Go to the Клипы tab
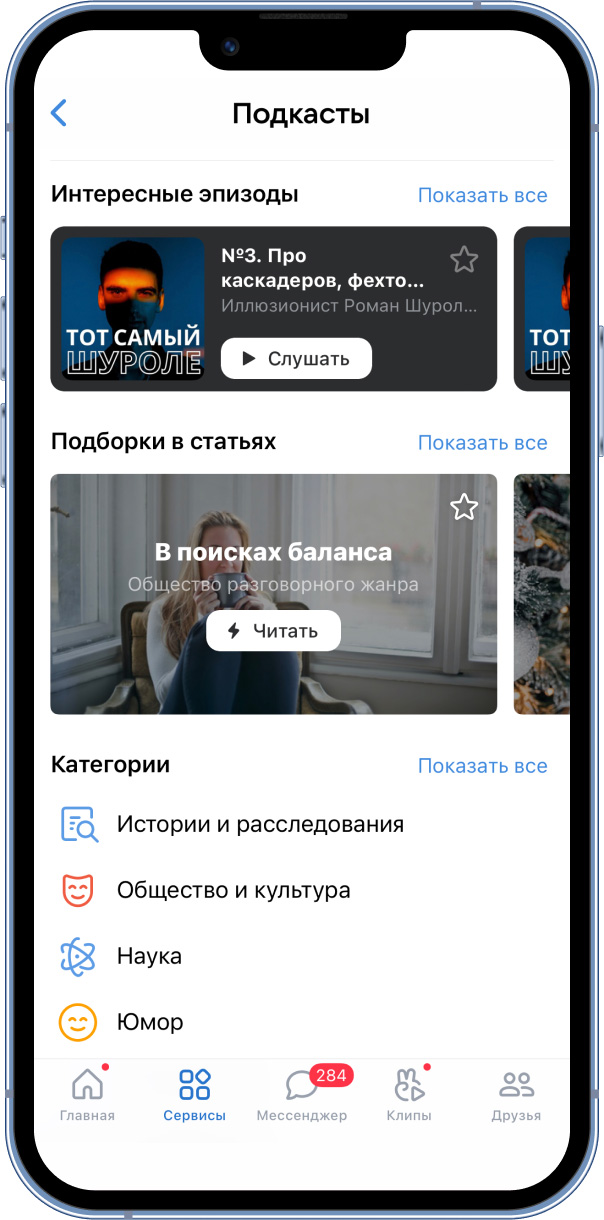 [409, 1095]
